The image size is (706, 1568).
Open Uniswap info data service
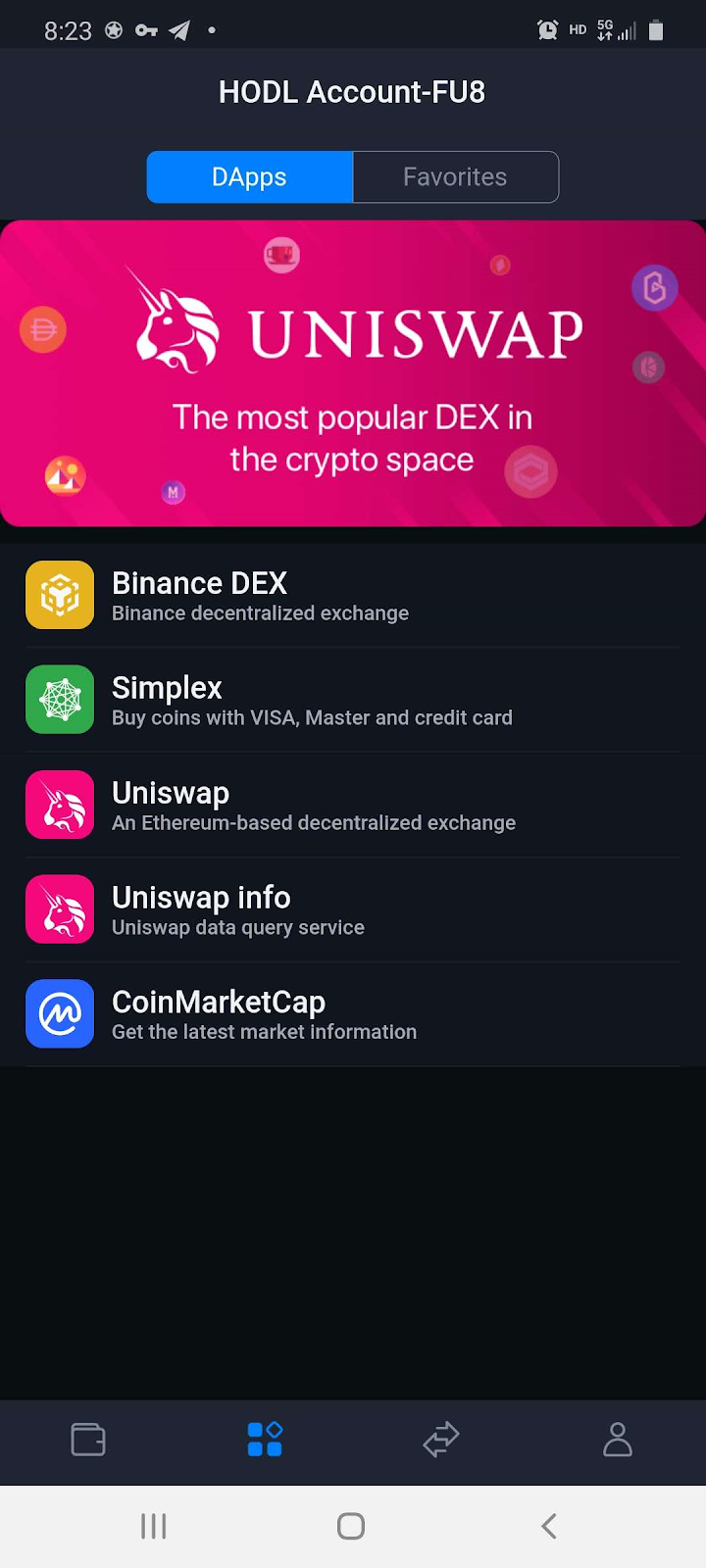tap(353, 909)
